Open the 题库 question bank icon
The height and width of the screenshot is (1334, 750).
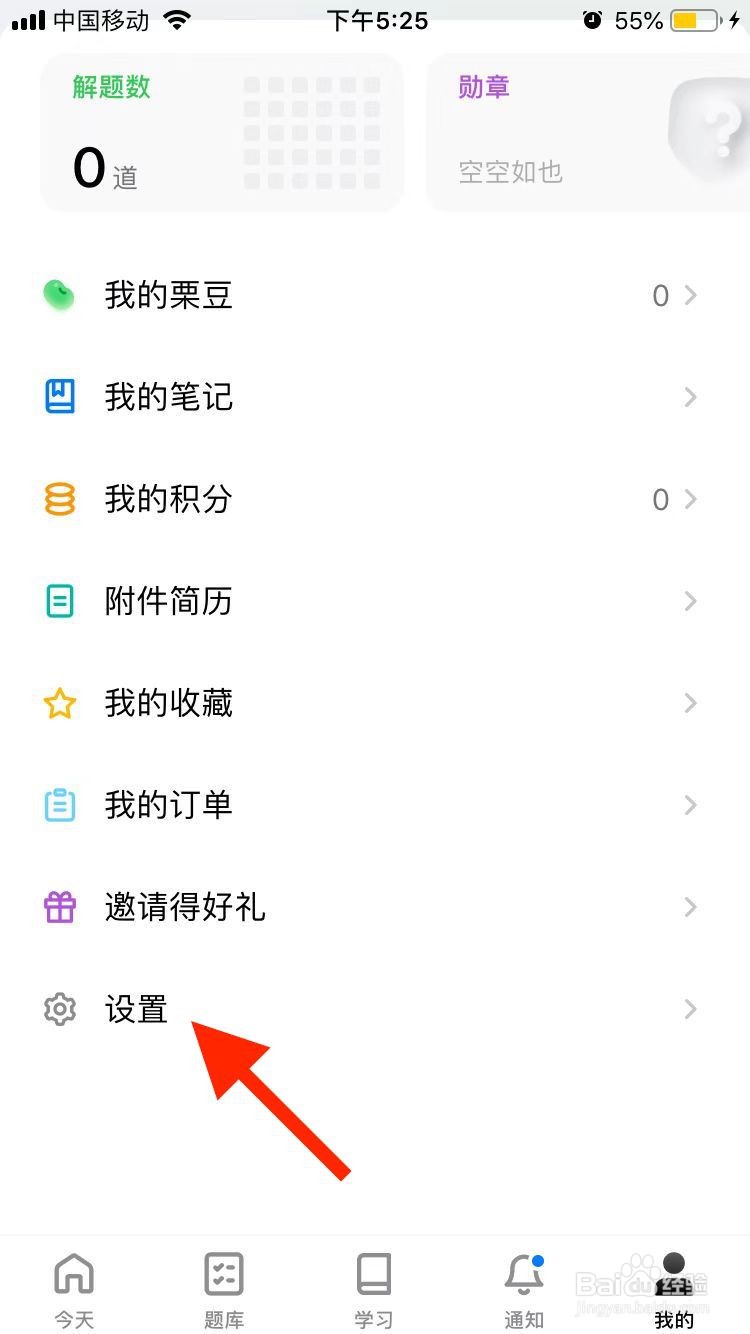pos(224,1272)
